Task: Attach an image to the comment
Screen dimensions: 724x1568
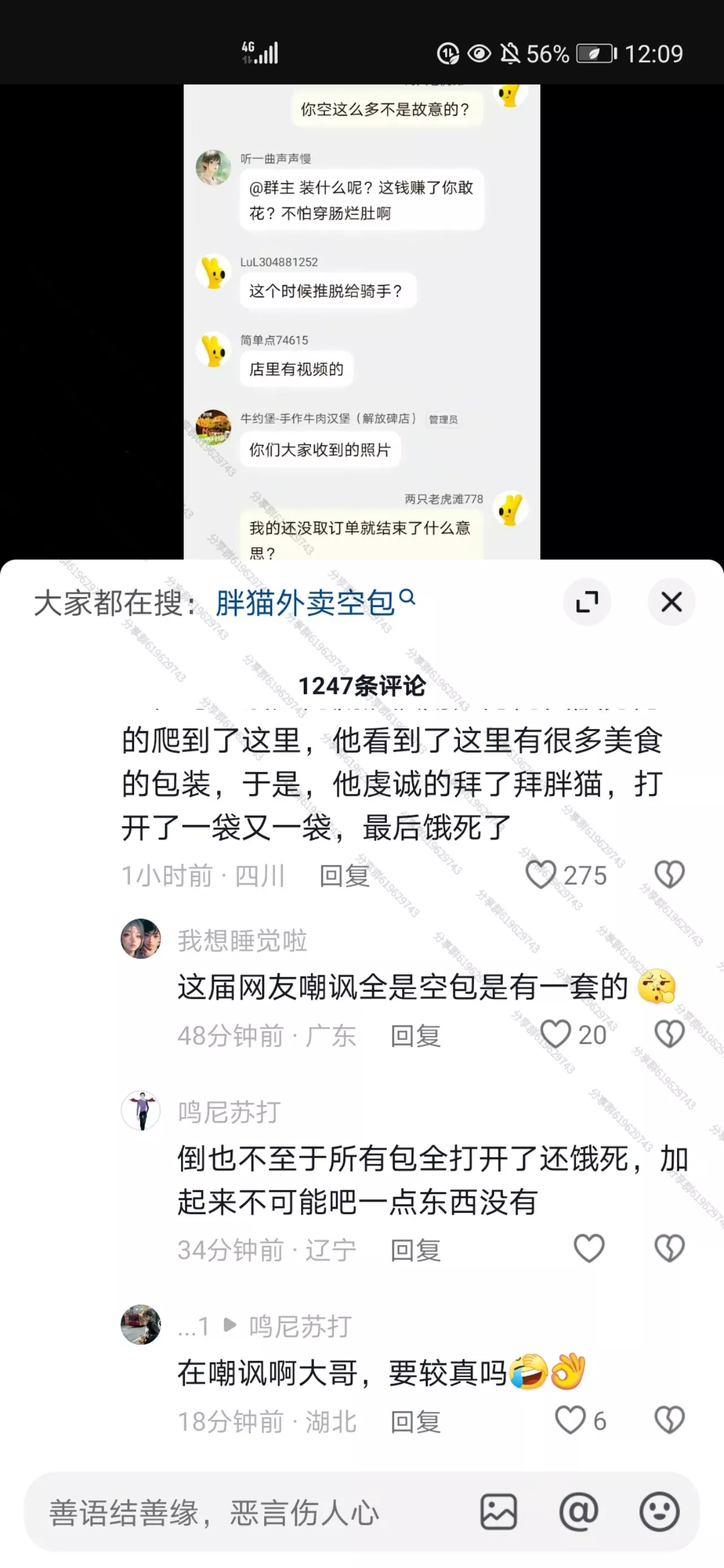Action: tap(499, 1512)
